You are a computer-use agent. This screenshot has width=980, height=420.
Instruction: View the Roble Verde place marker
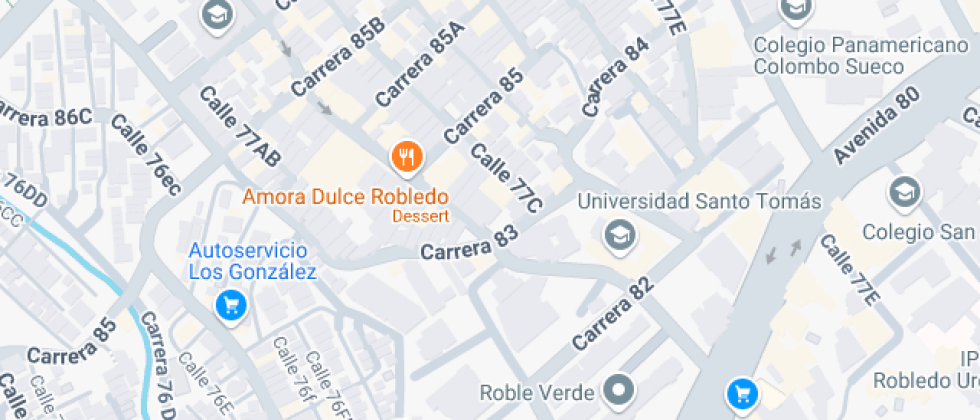click(620, 390)
